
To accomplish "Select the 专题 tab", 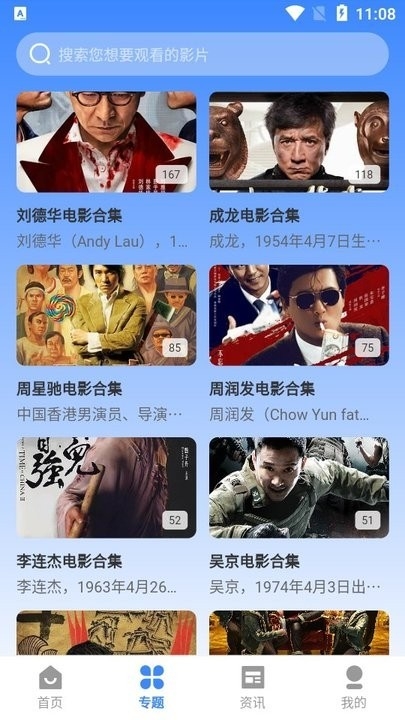I will tap(152, 687).
